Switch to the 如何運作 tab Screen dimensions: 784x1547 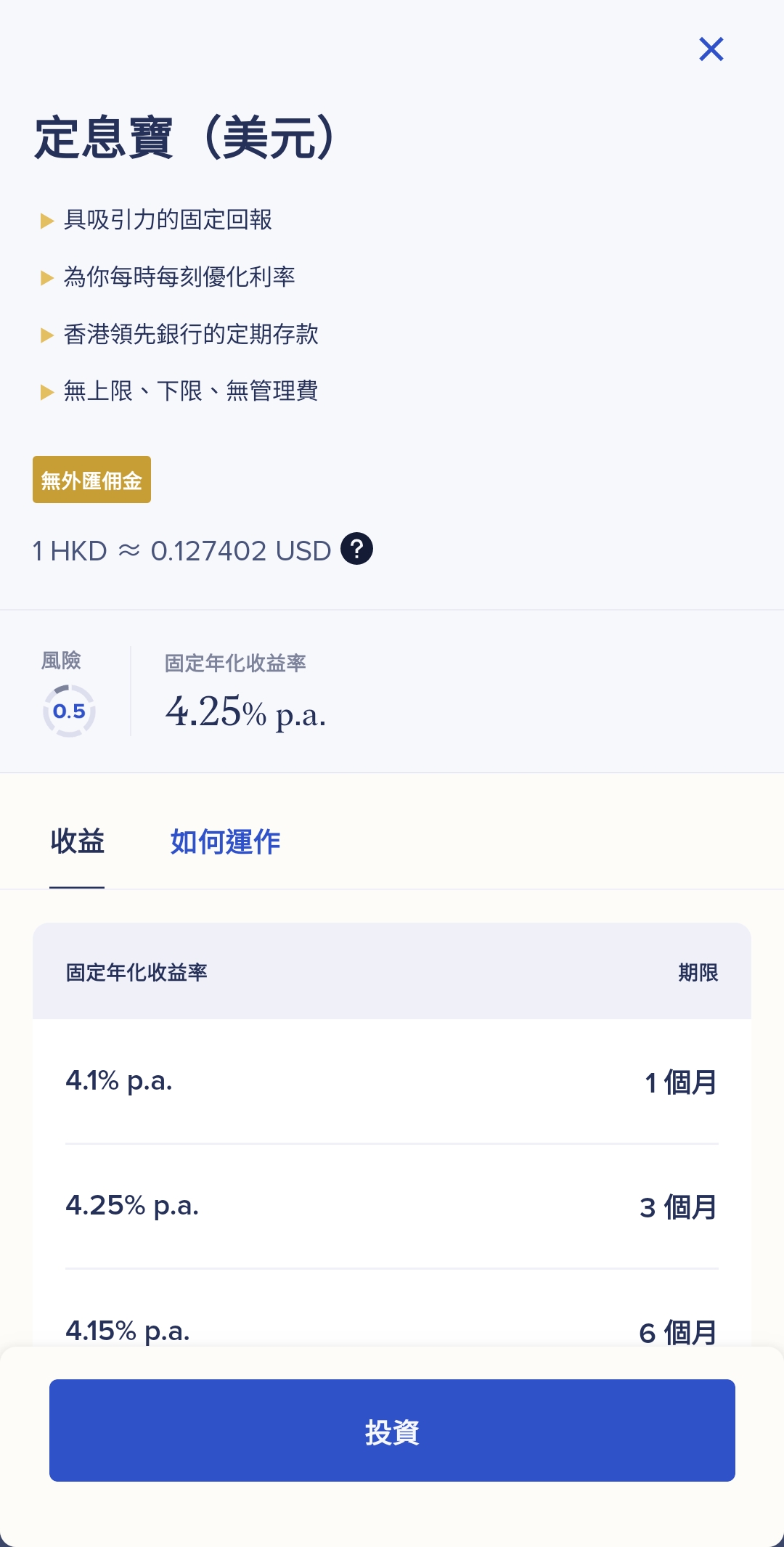coord(225,842)
